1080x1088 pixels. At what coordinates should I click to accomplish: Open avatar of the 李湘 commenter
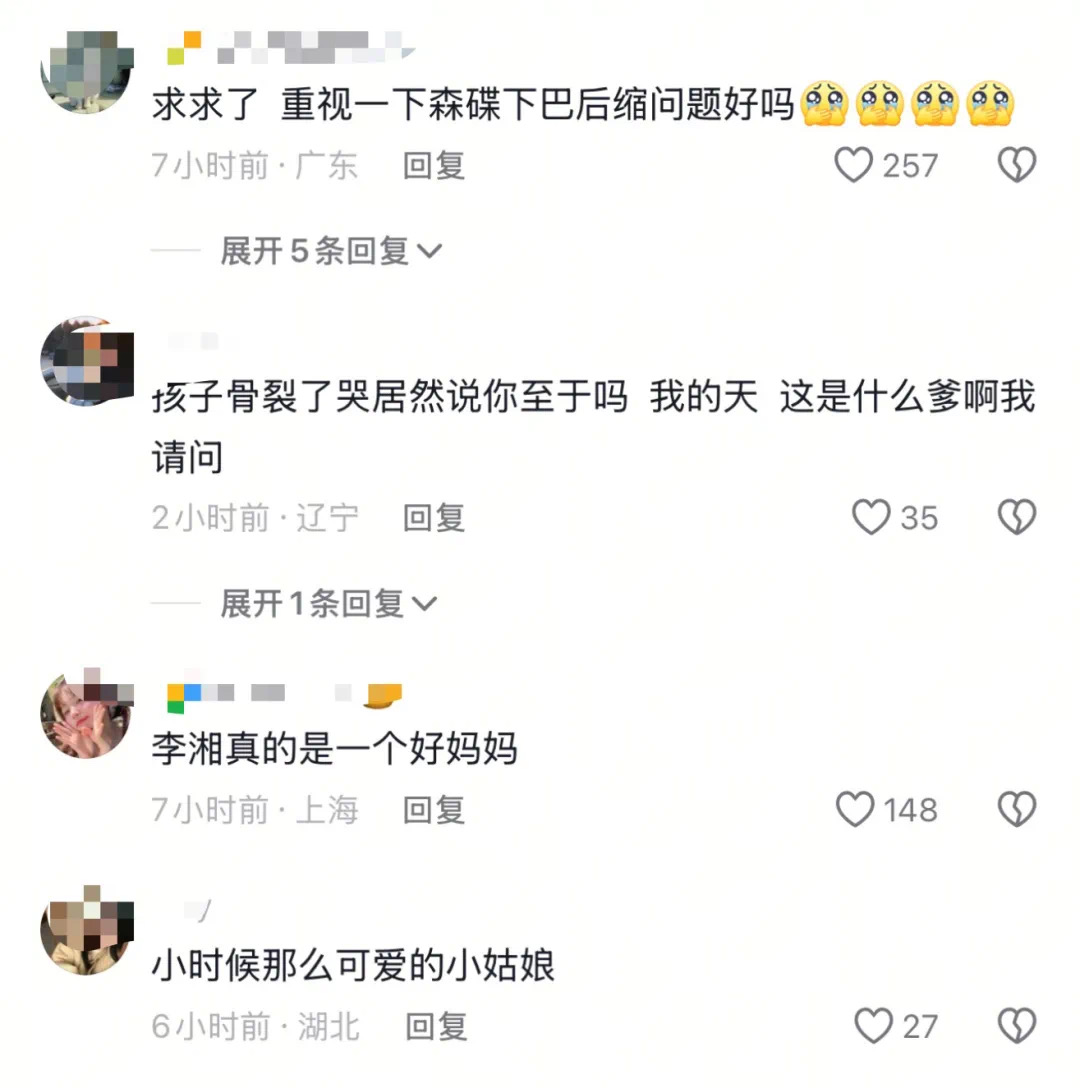(x=86, y=712)
